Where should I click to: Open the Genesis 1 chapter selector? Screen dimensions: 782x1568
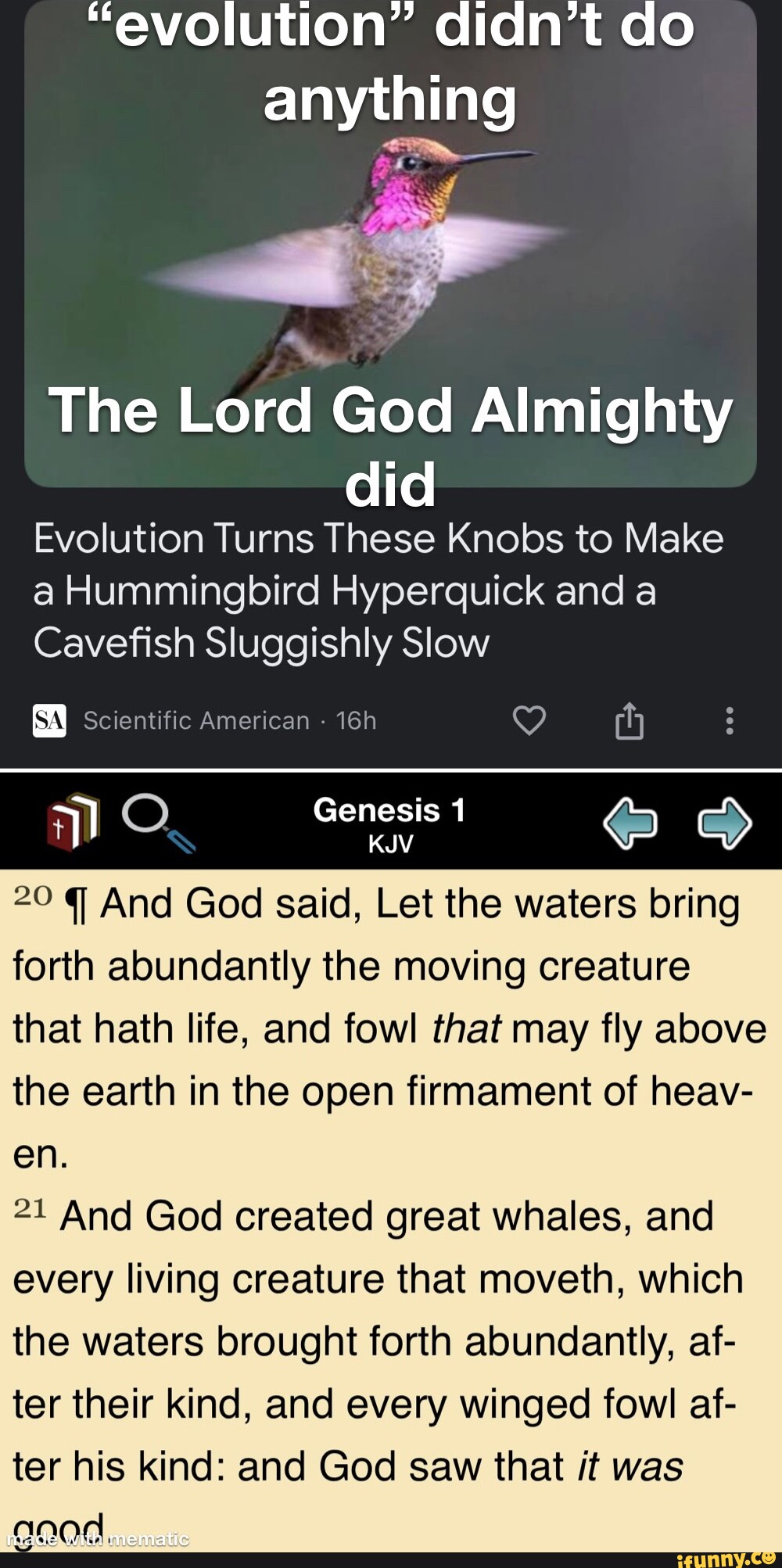(x=390, y=812)
